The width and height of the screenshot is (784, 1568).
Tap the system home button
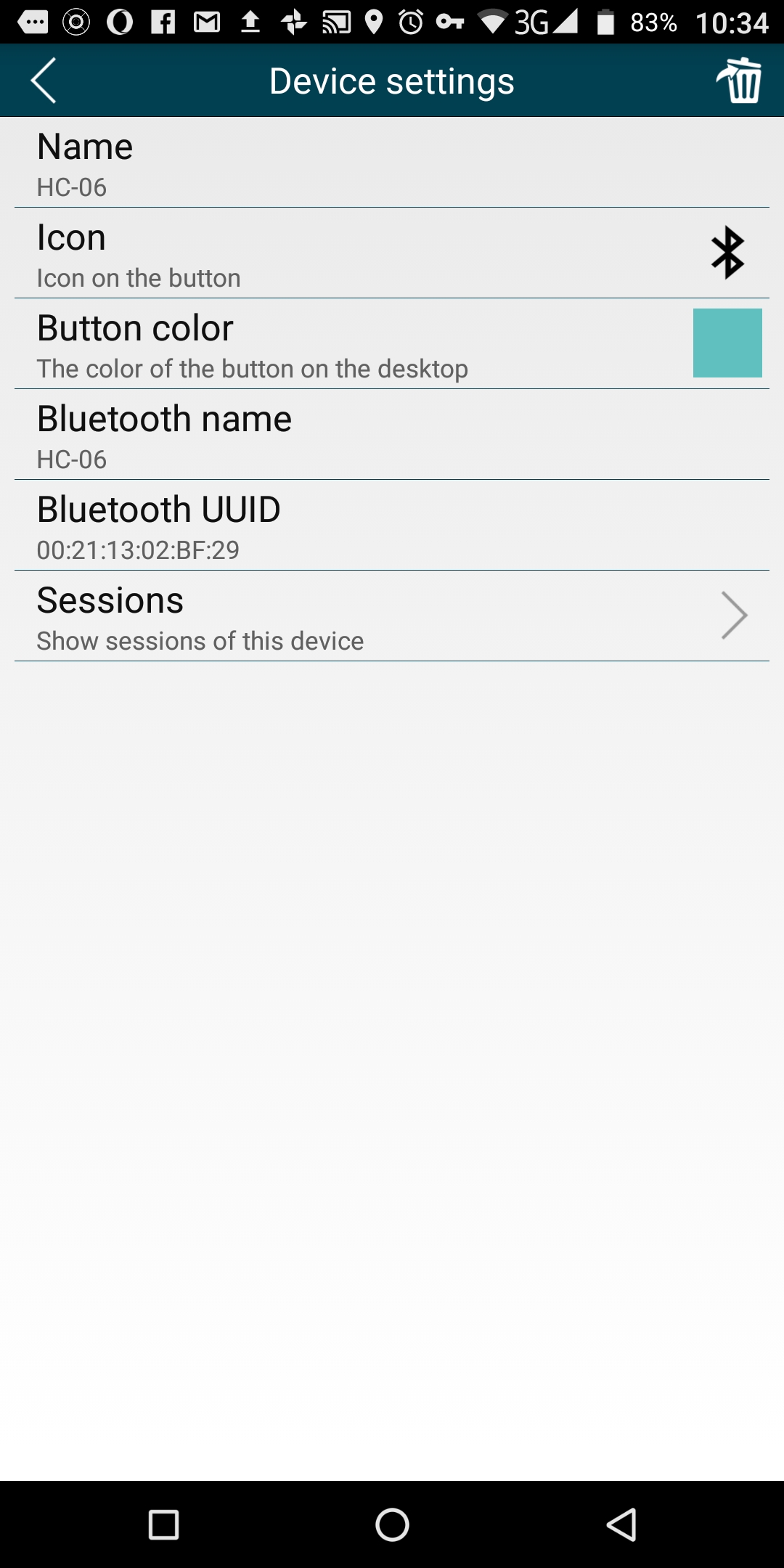tap(392, 1524)
